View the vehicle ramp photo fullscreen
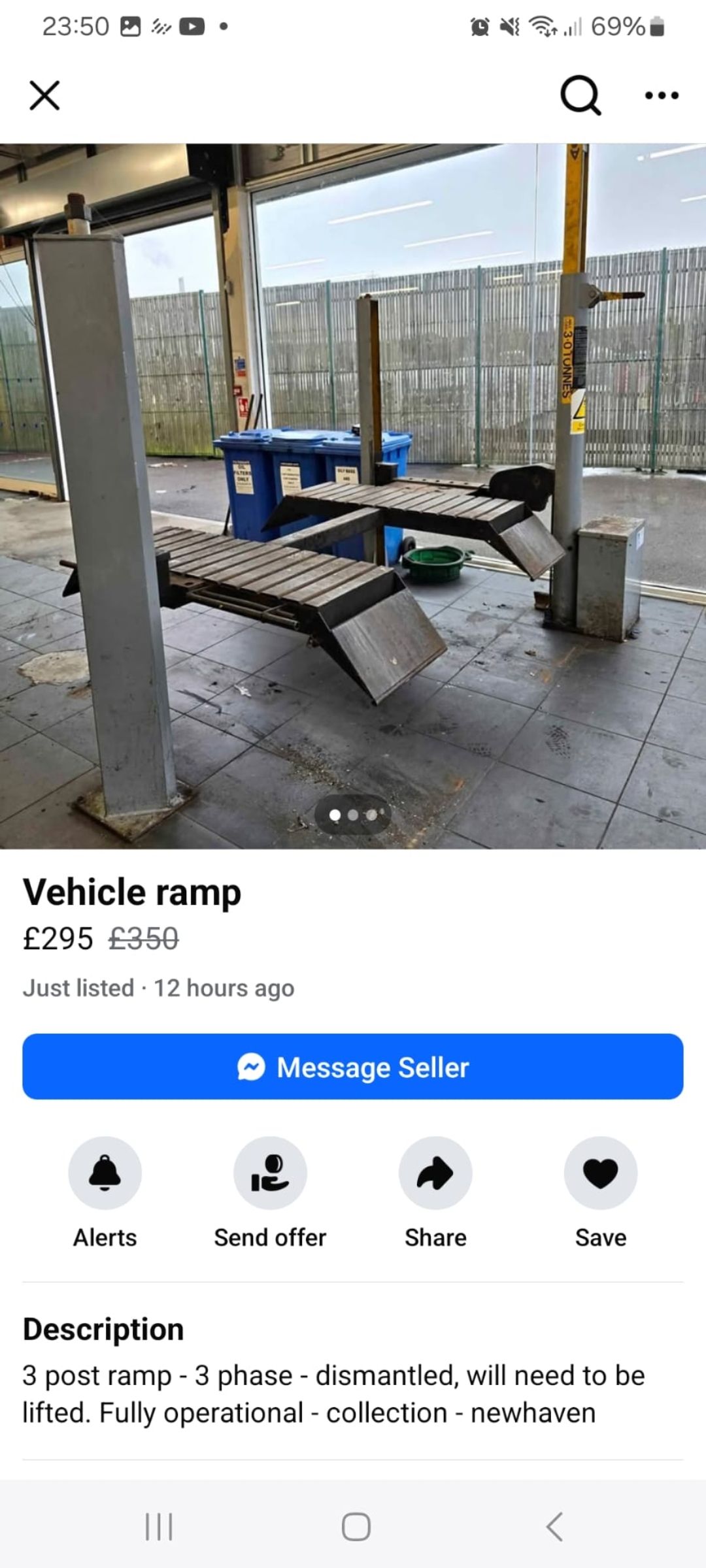 pyautogui.click(x=353, y=497)
